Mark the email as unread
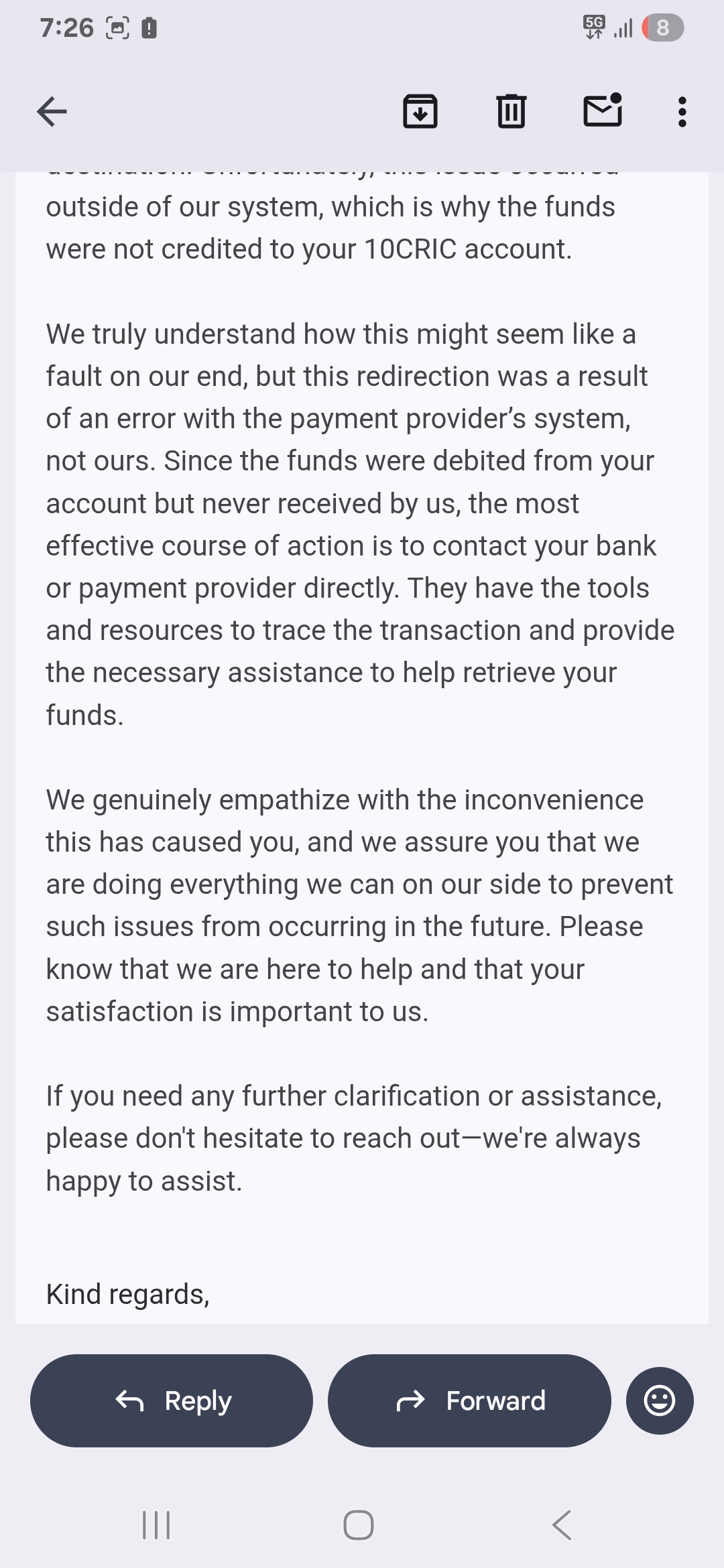Image resolution: width=724 pixels, height=1568 pixels. (x=603, y=111)
